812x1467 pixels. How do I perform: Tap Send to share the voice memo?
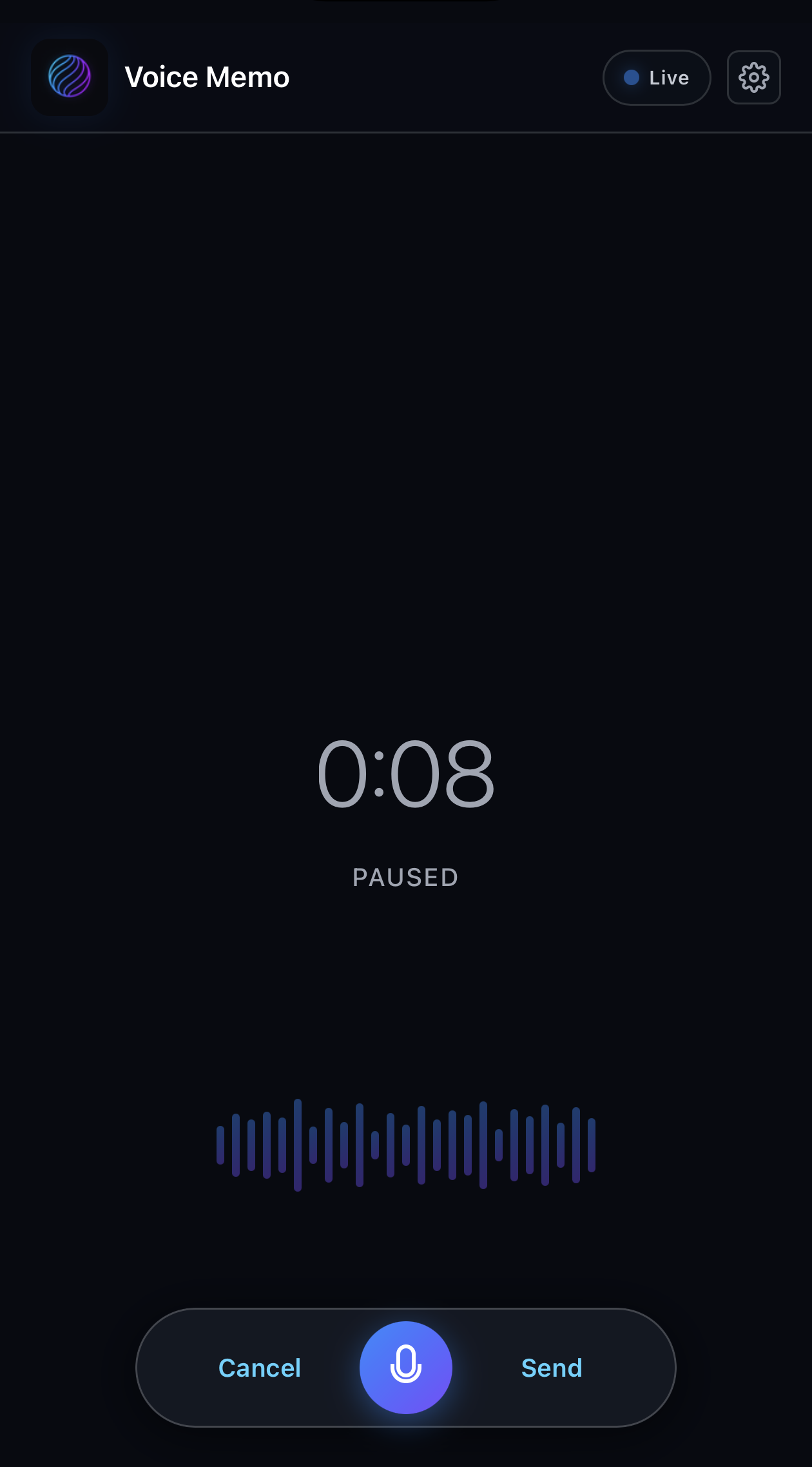[x=551, y=1368]
